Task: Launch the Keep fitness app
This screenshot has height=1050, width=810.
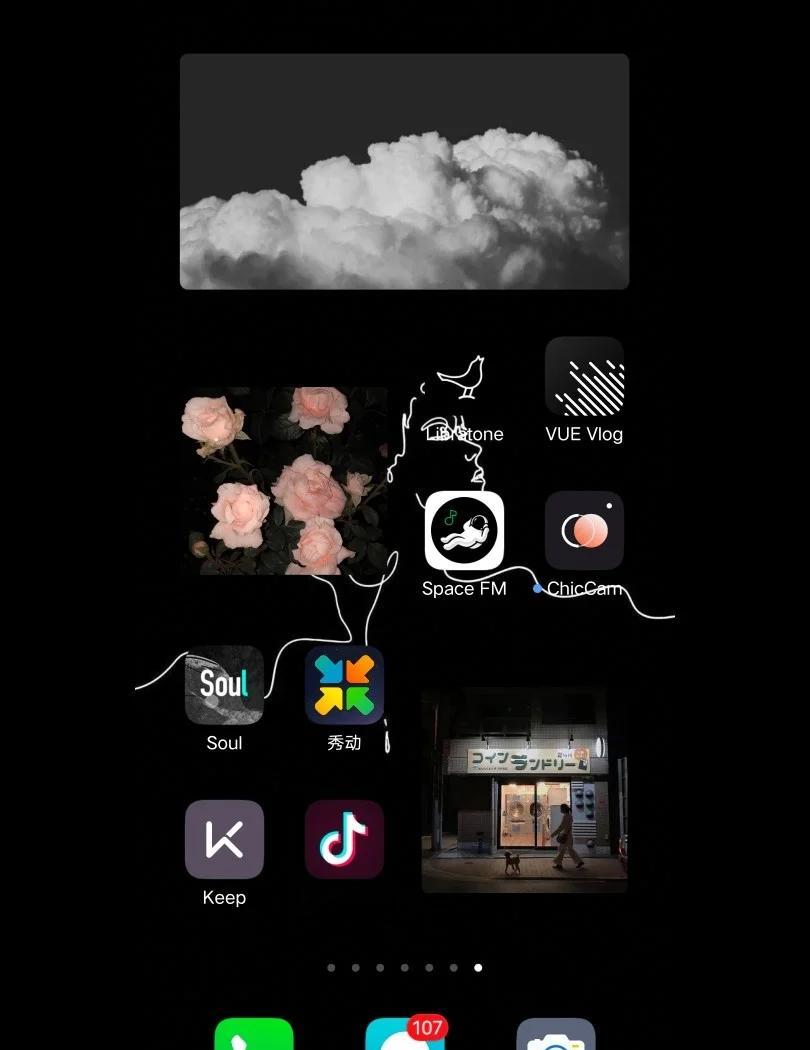Action: (224, 839)
